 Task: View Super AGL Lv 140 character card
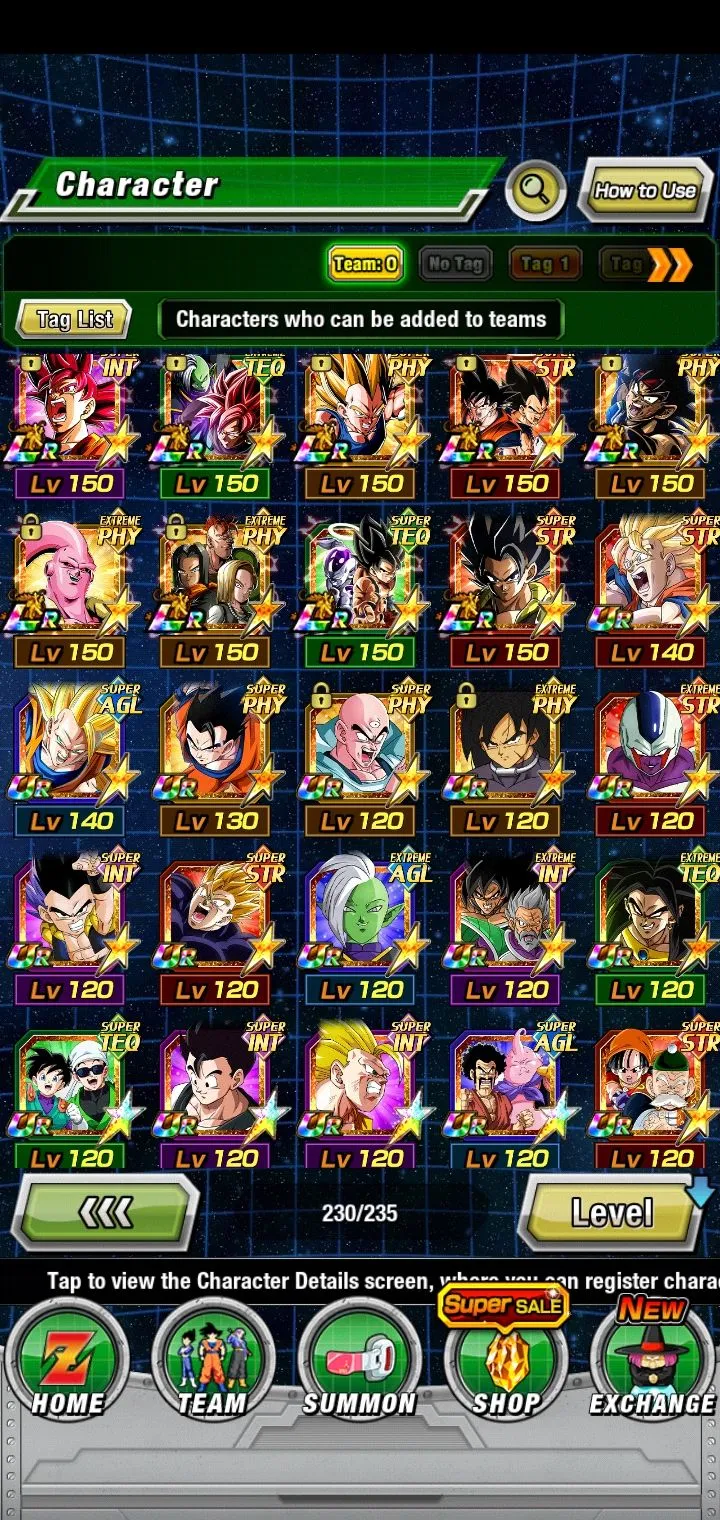(x=70, y=750)
